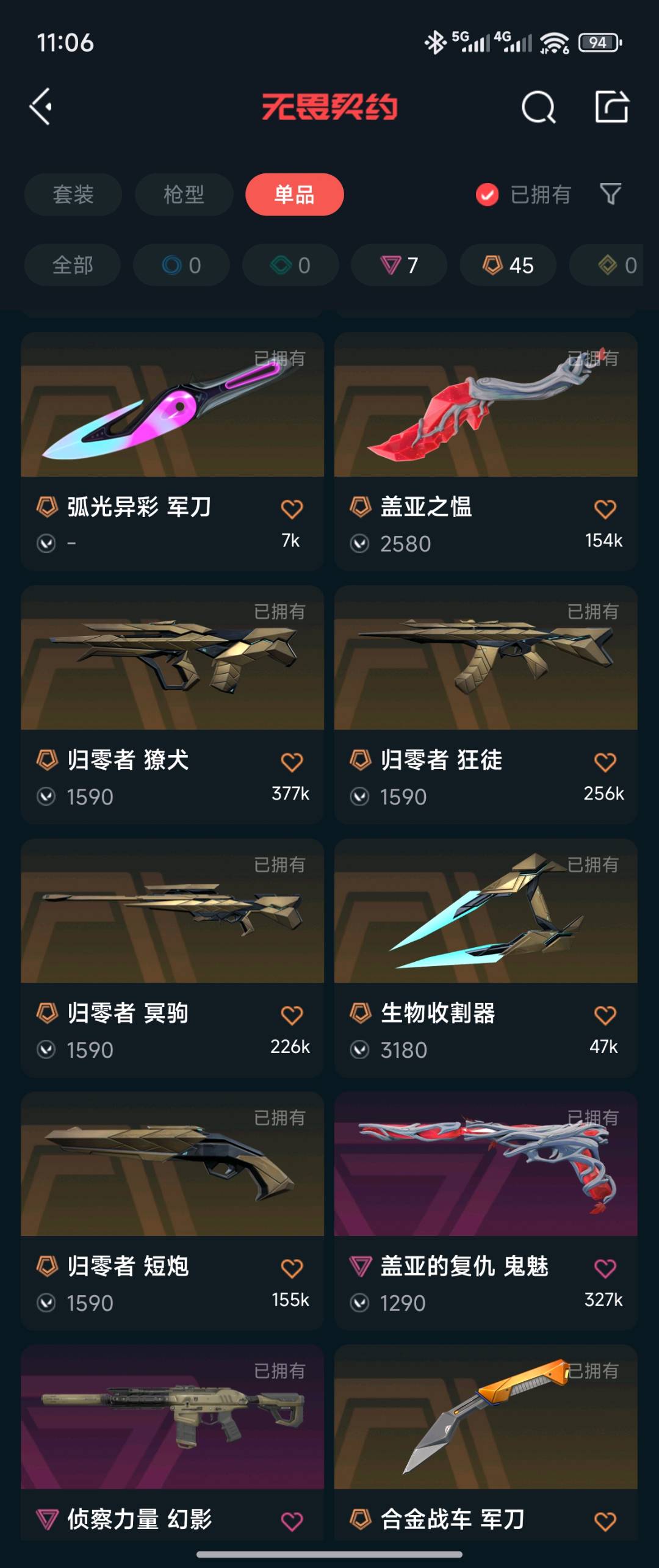Open the funnel filter options
Viewport: 659px width, 1568px height.
click(610, 194)
